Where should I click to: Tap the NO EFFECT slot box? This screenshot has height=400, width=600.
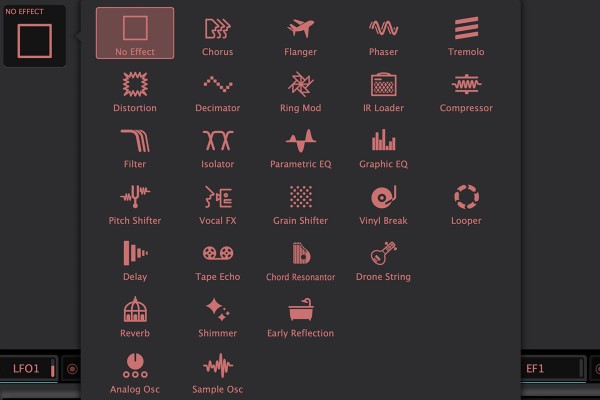35,40
